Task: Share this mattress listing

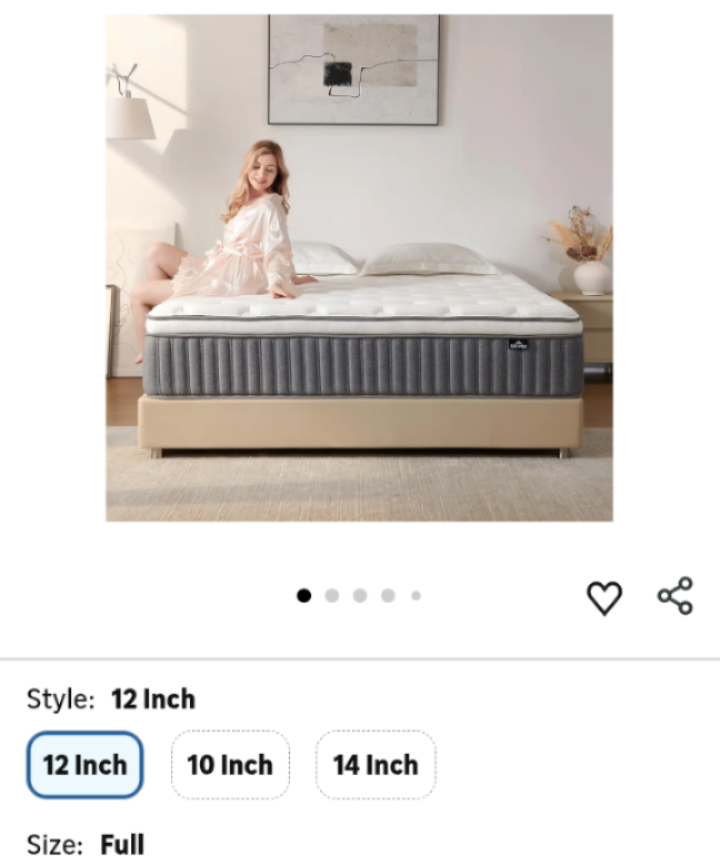Action: [675, 596]
